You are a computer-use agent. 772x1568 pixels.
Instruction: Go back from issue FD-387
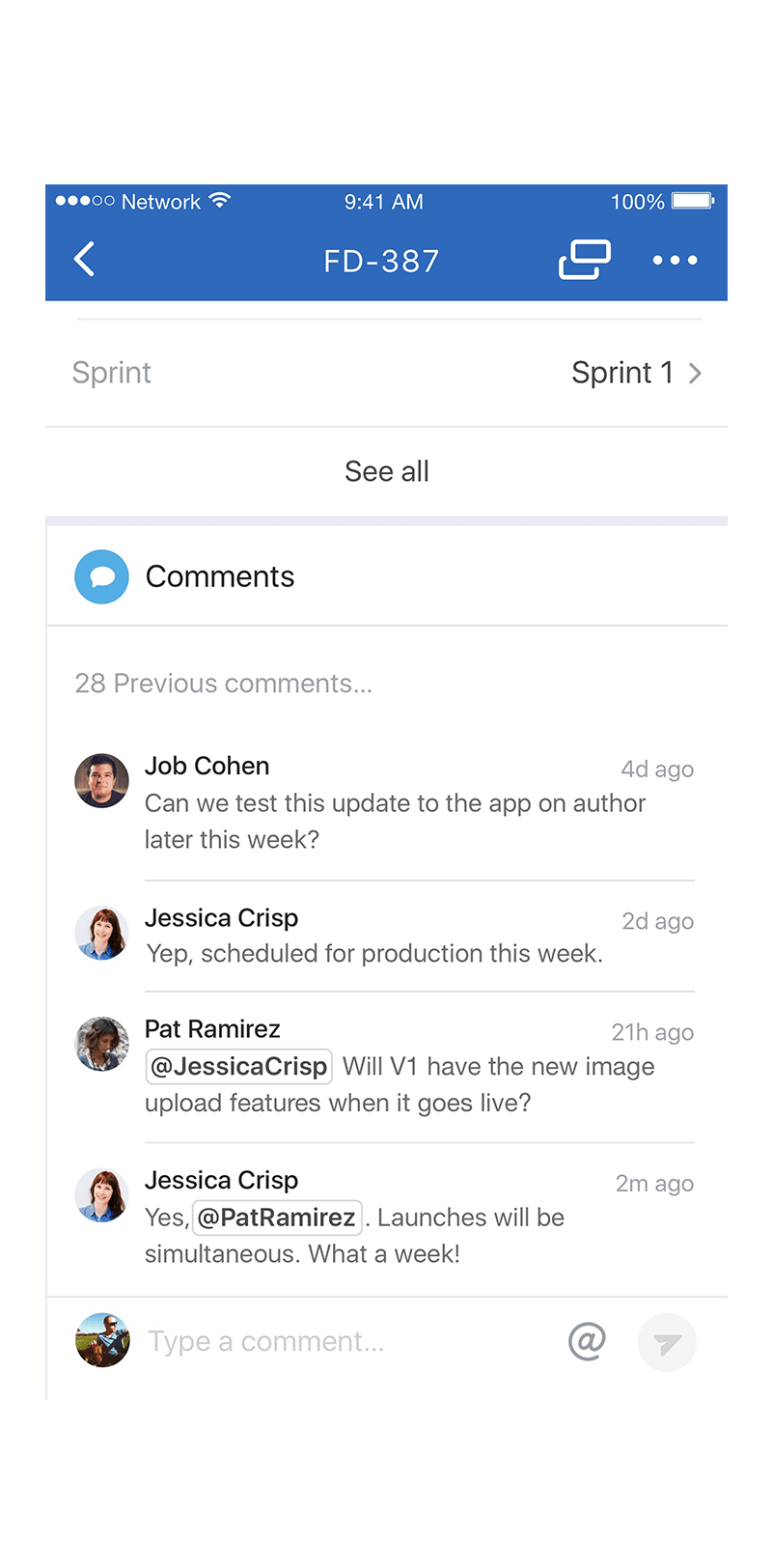click(85, 260)
